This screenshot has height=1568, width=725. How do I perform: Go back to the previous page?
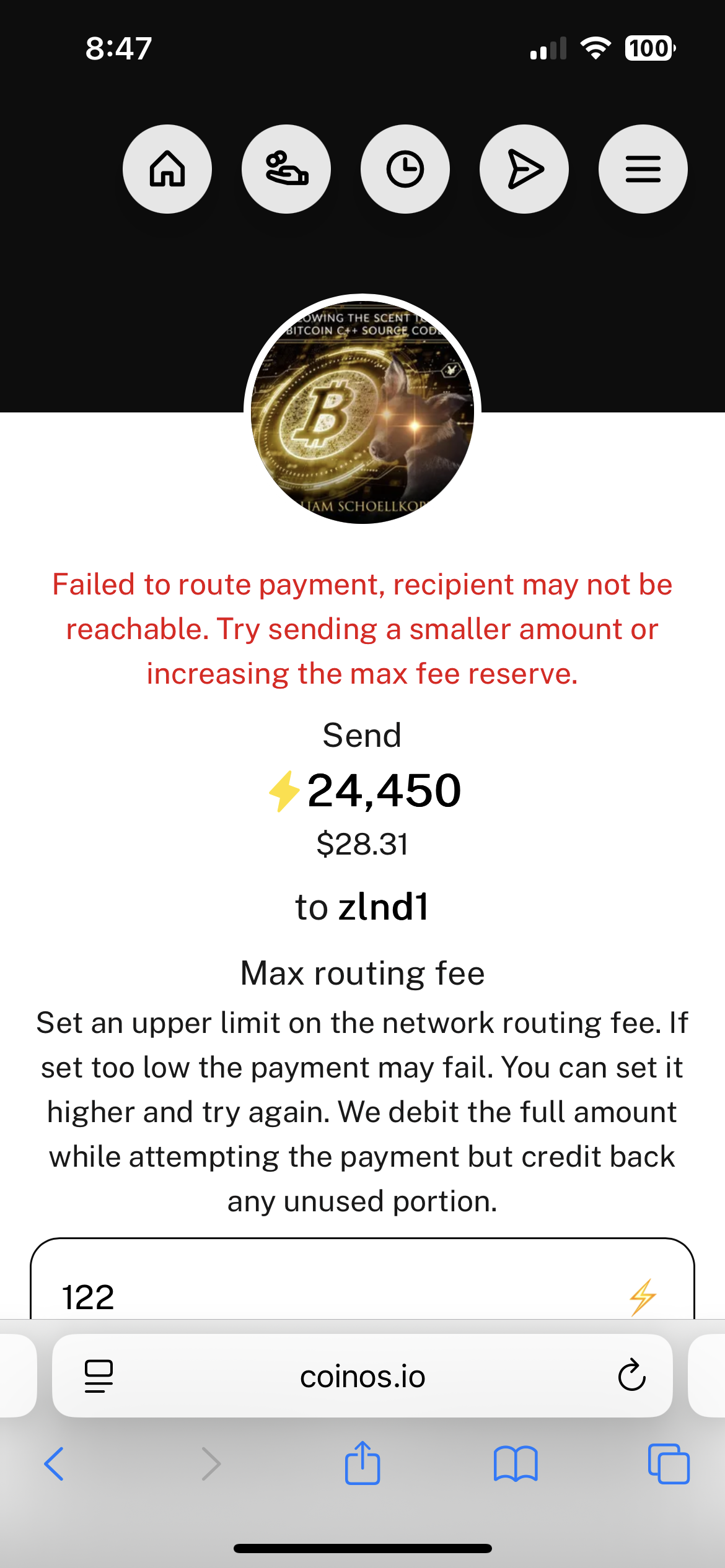point(55,1464)
